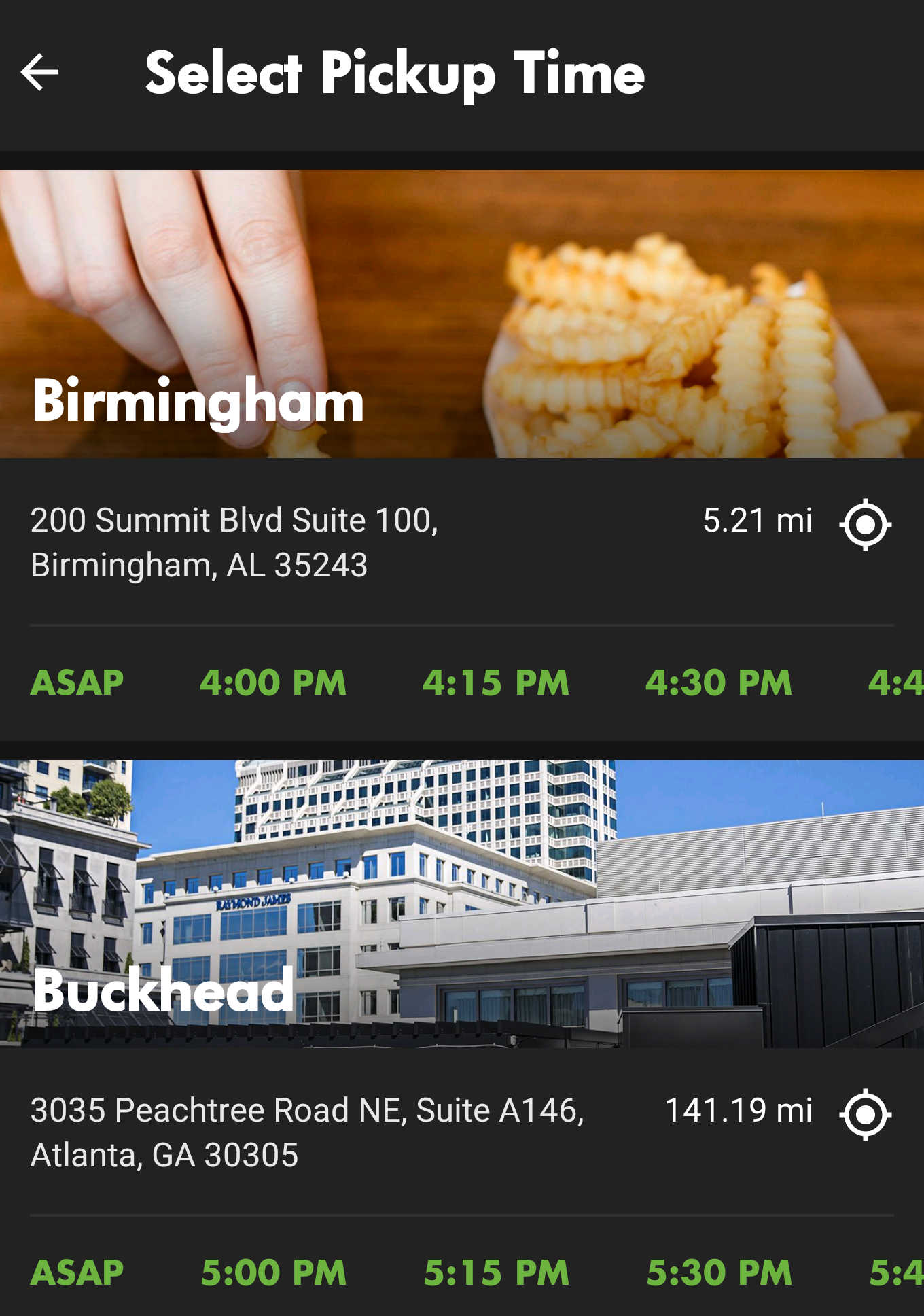Select ASAP pickup at Buckhead
Viewport: 924px width, 1316px height.
[x=77, y=1272]
